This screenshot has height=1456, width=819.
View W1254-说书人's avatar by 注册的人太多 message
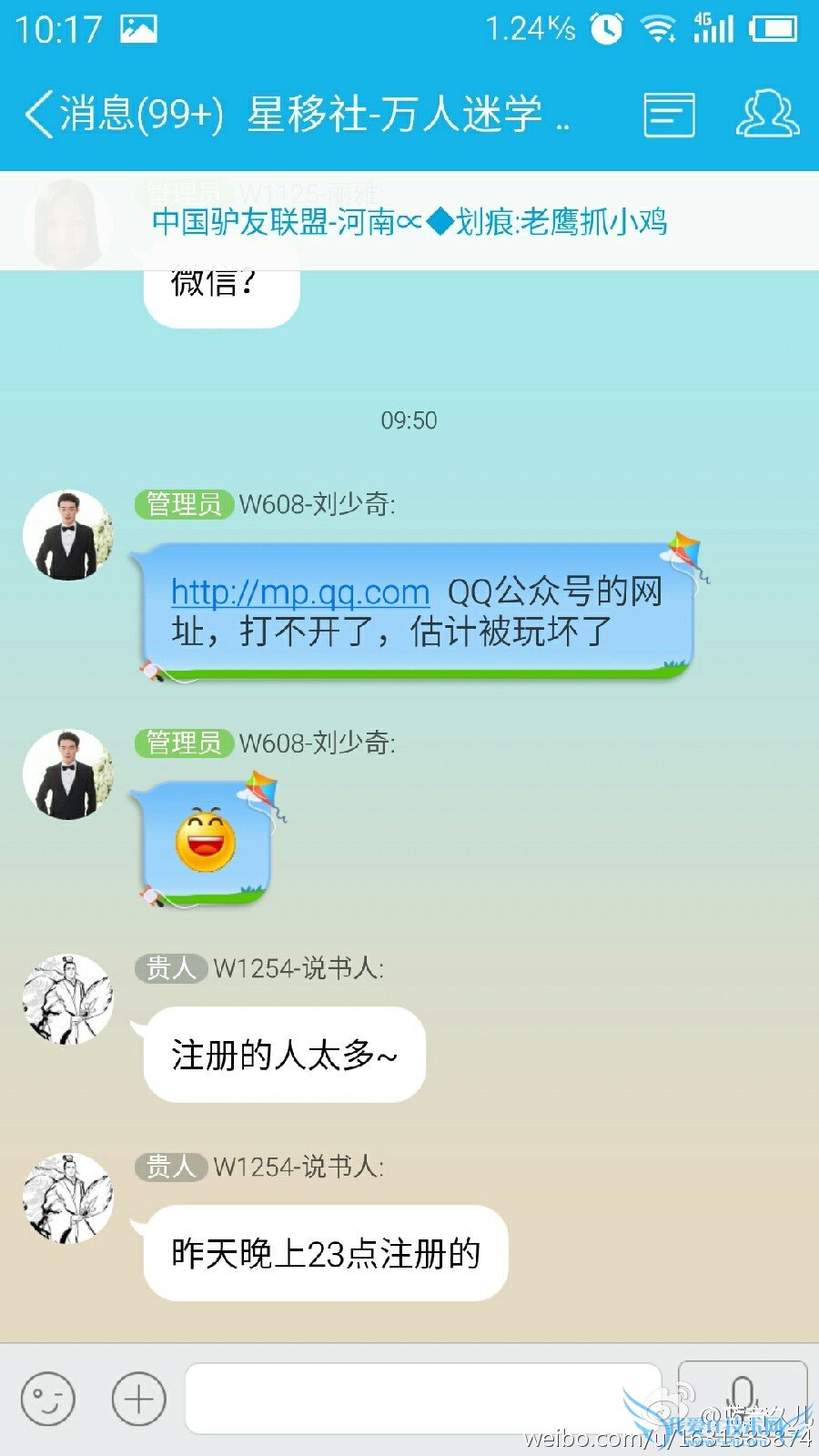67,998
